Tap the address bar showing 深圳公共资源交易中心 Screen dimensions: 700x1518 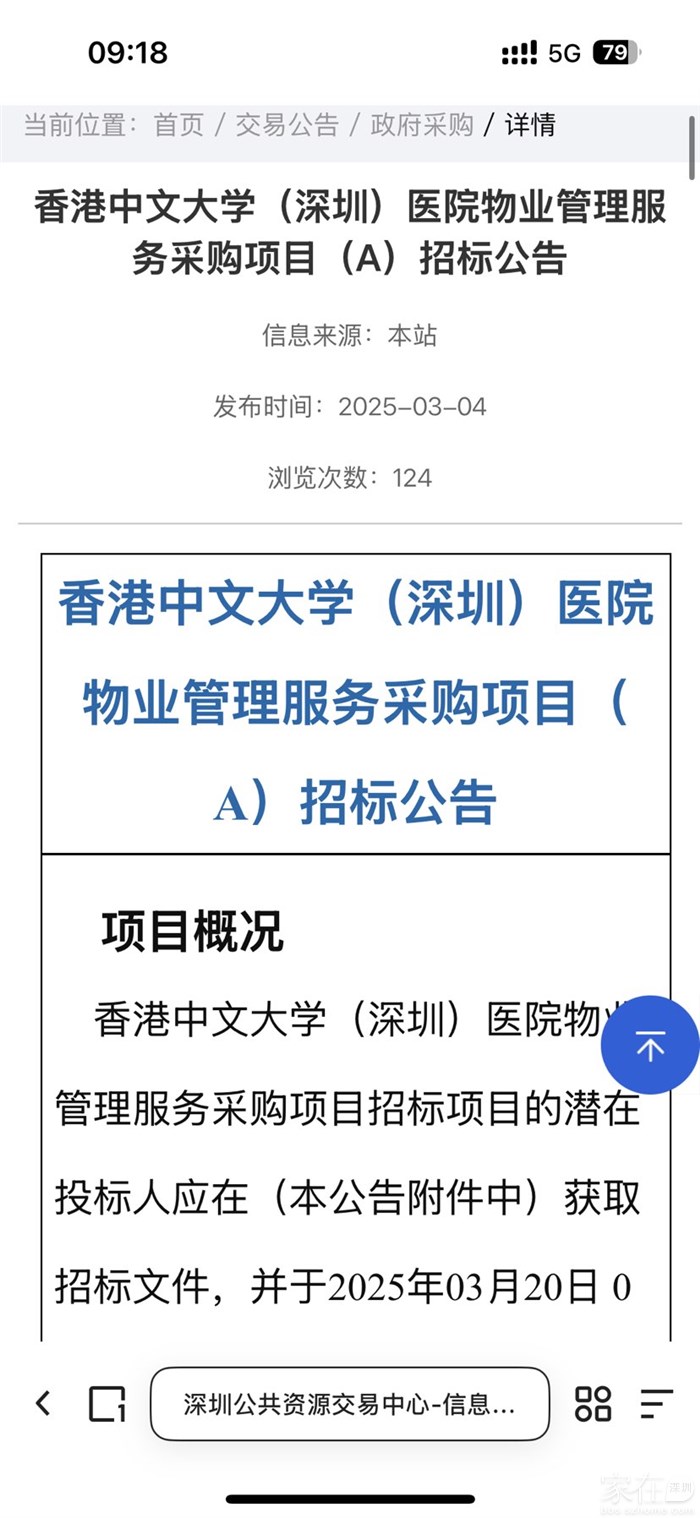tap(350, 1404)
